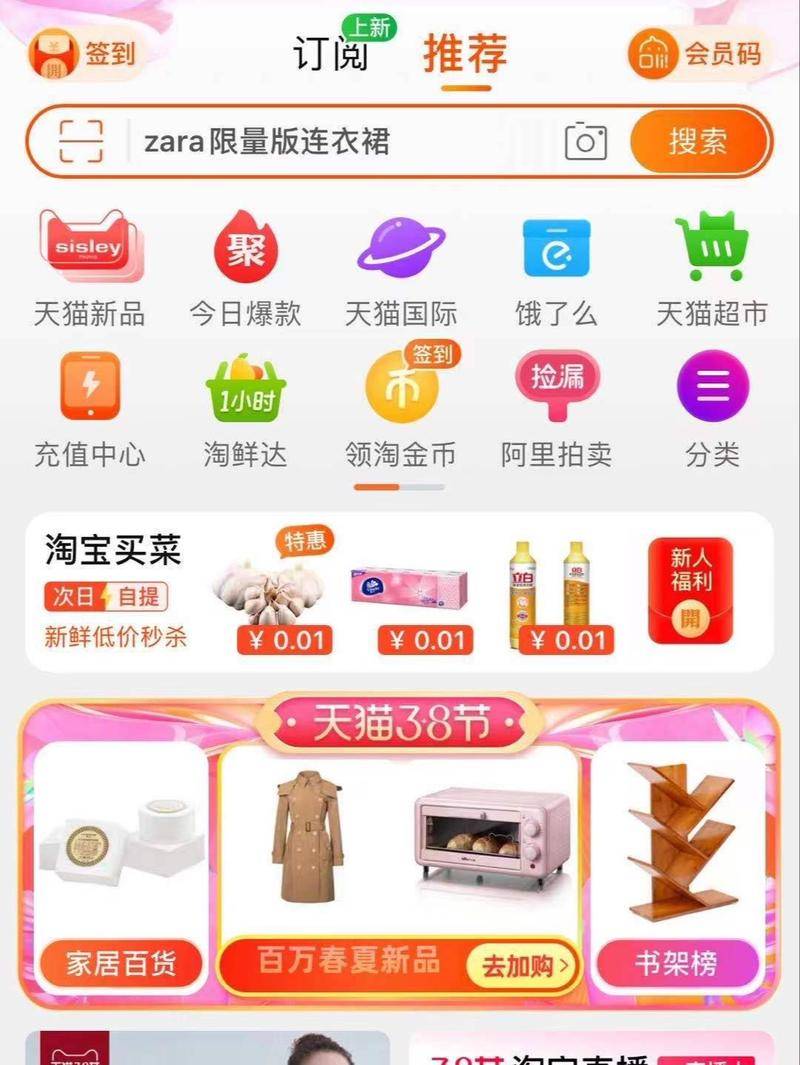Select the 今日爆款 flame icon
This screenshot has width=800, height=1065.
pos(243,248)
